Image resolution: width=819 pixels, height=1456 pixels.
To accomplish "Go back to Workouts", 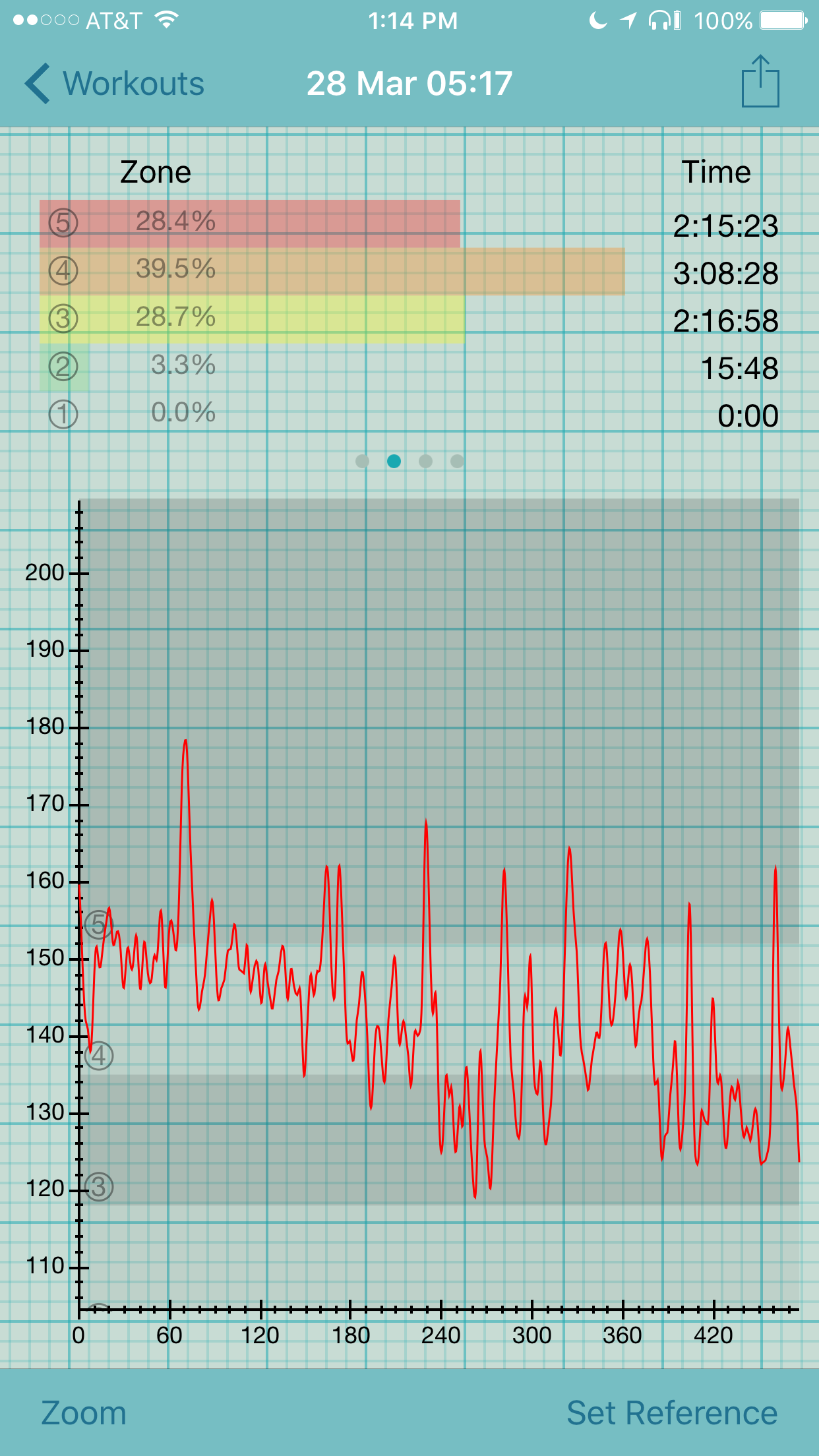I will coord(114,84).
